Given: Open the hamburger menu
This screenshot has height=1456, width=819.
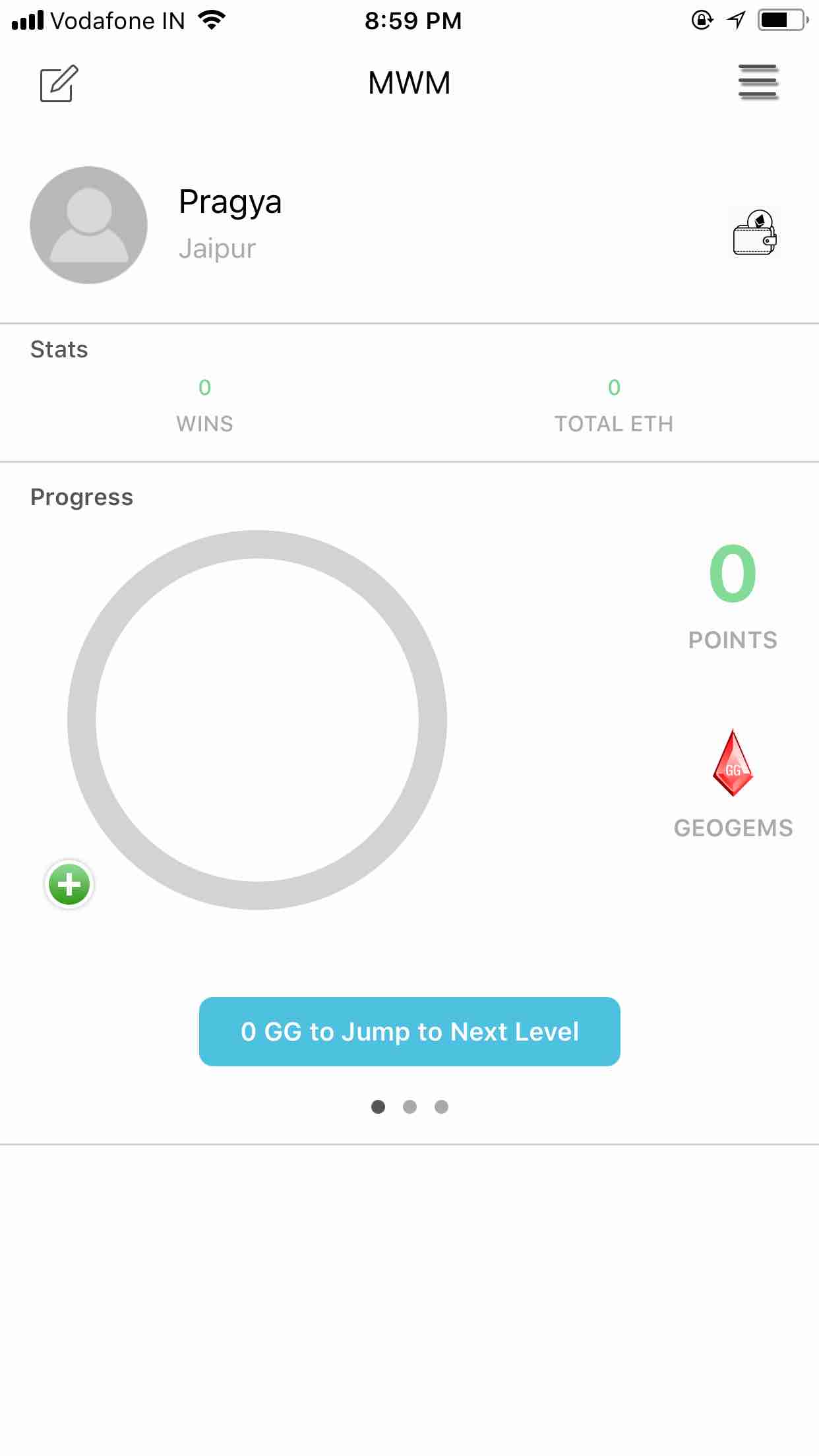Looking at the screenshot, I should tap(758, 82).
